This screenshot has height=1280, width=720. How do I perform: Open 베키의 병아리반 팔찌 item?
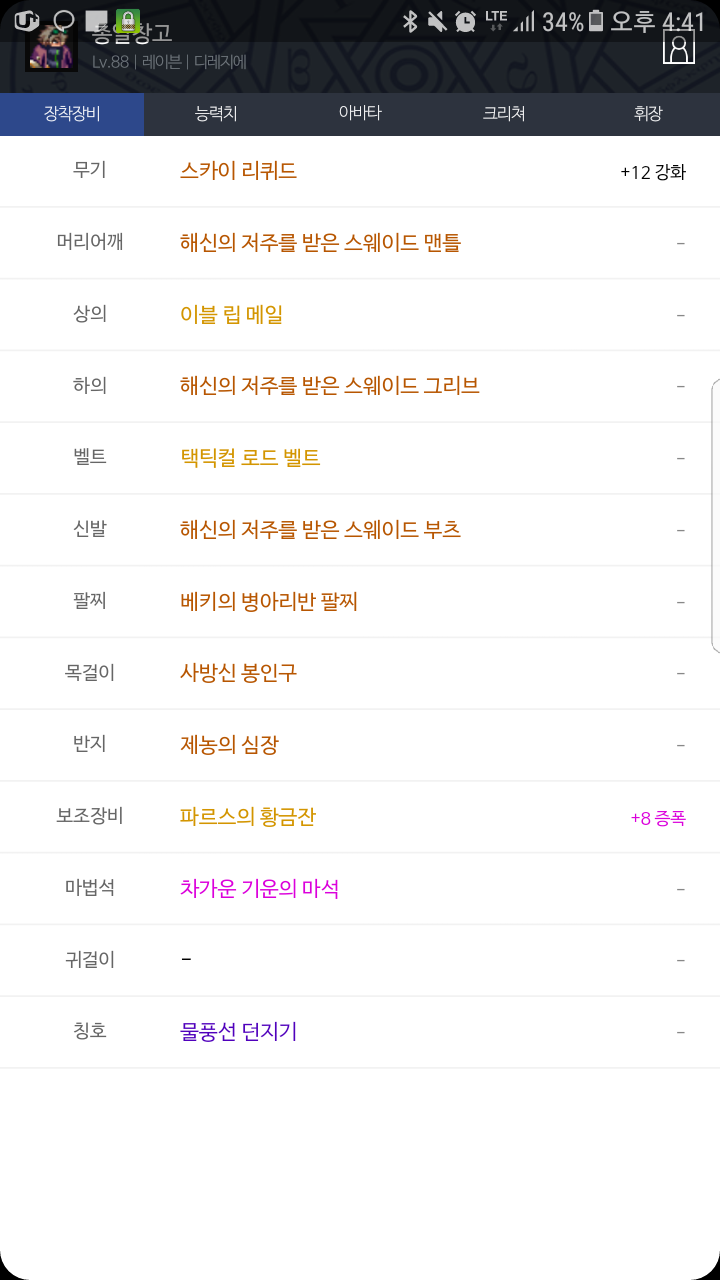click(269, 602)
